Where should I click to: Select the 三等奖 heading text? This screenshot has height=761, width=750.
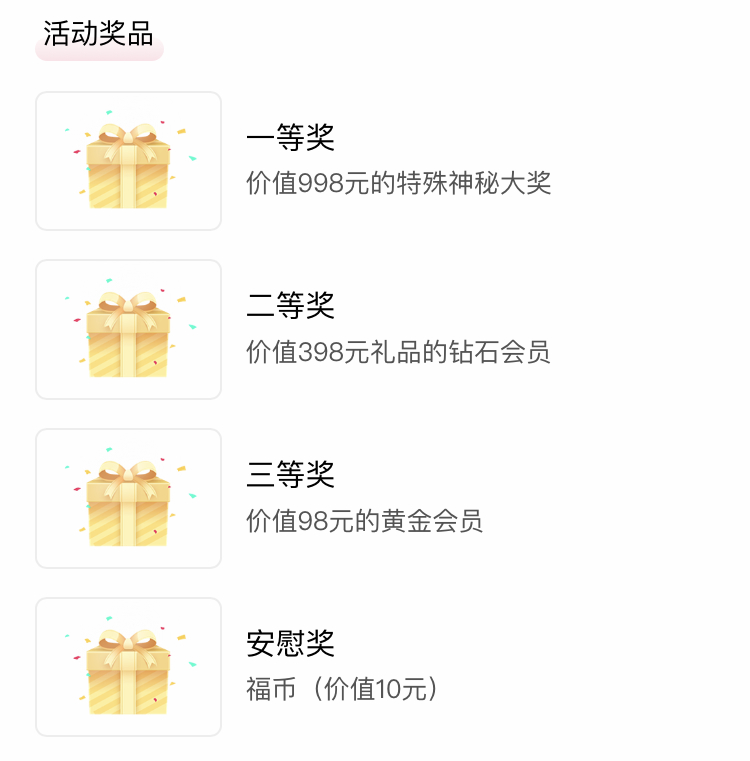pos(292,474)
